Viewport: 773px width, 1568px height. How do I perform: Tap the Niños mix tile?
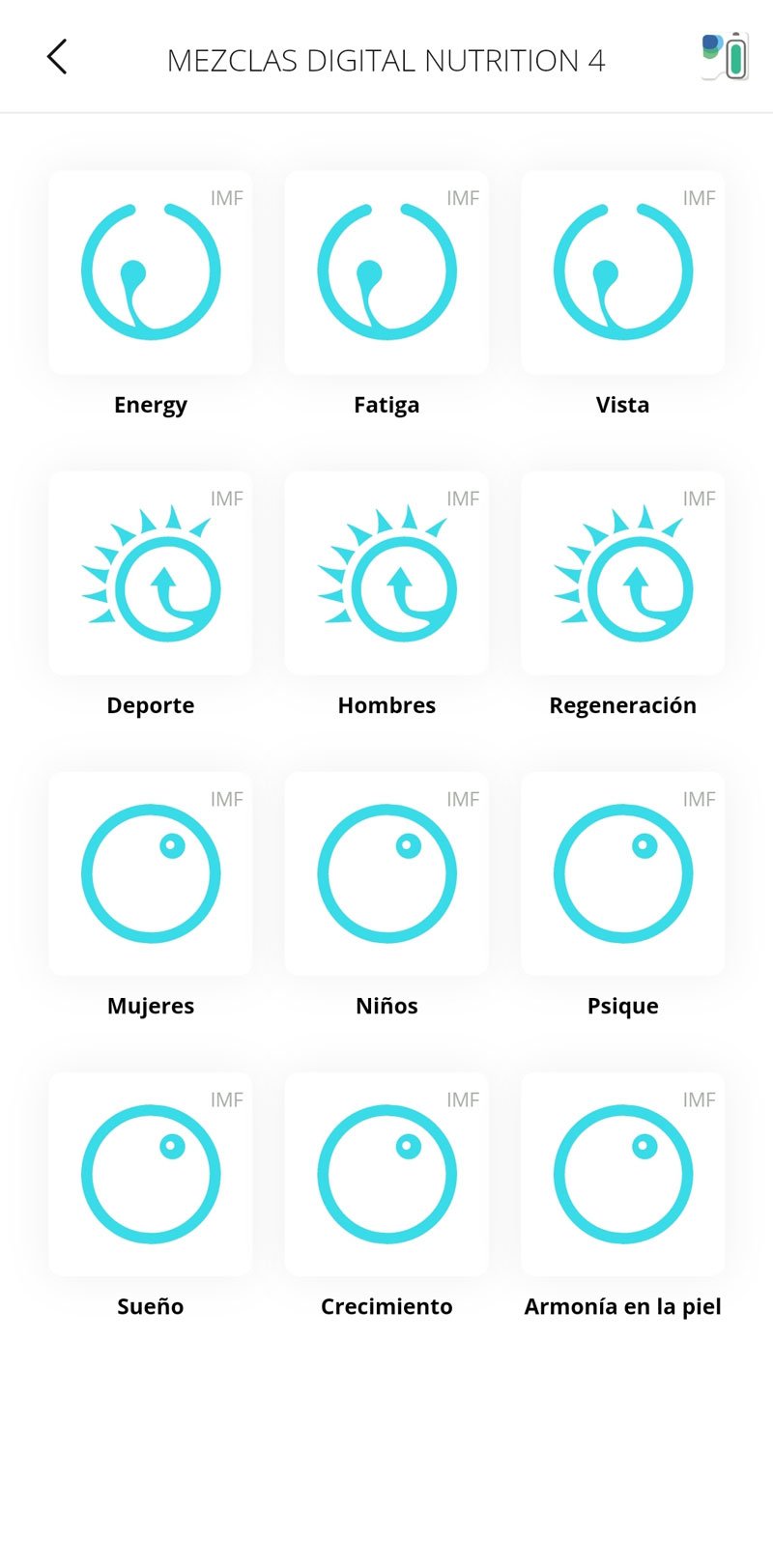pyautogui.click(x=386, y=874)
